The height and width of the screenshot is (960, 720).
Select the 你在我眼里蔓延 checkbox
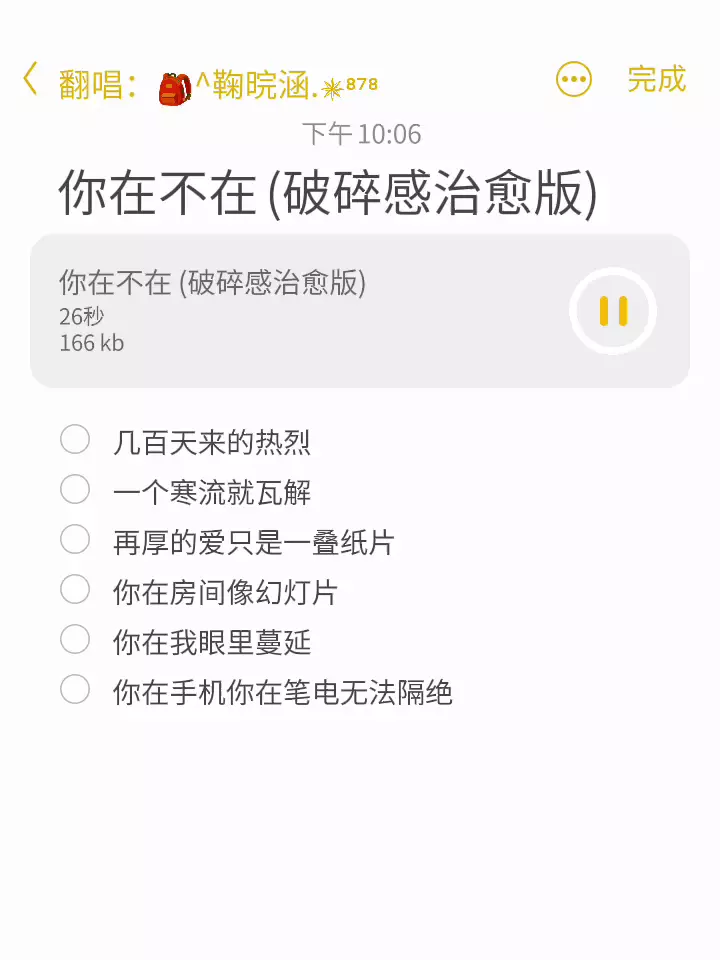75,640
